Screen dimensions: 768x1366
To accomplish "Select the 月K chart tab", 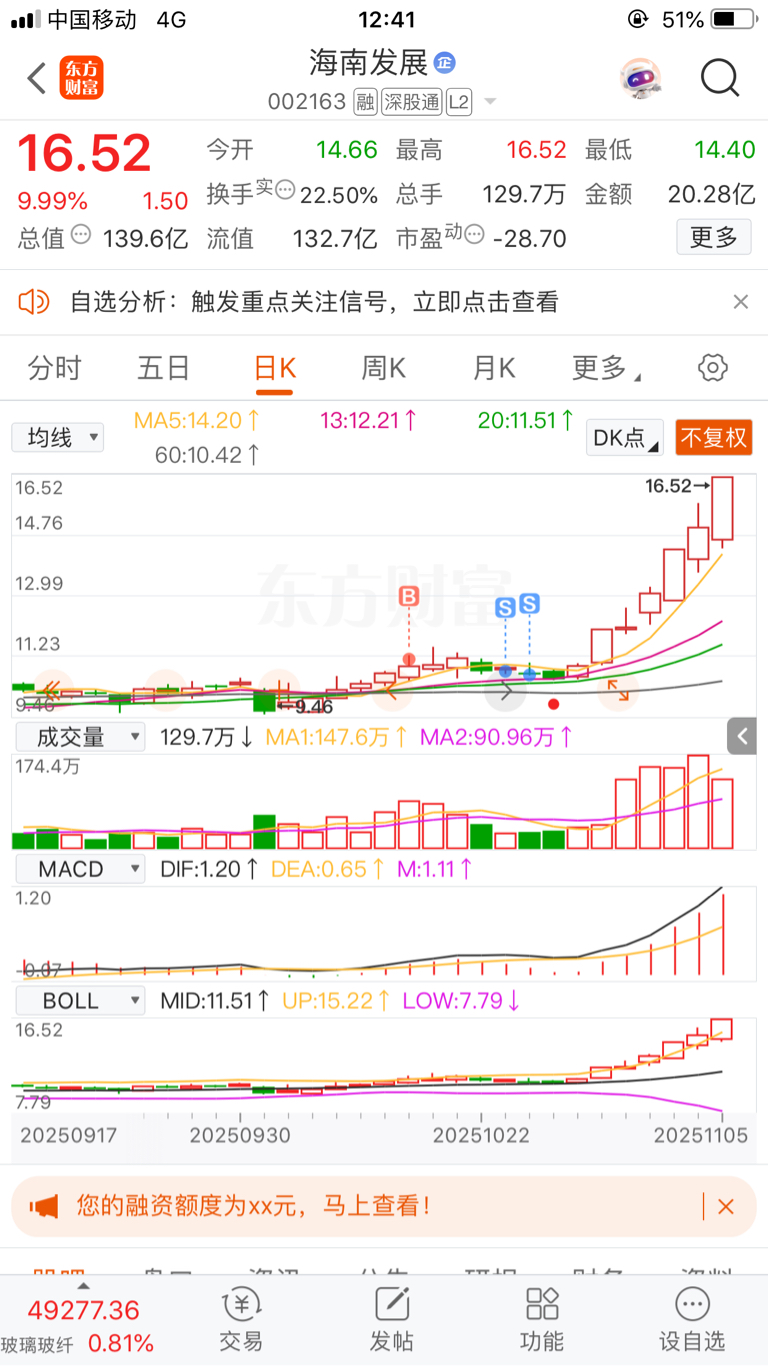I will point(493,368).
